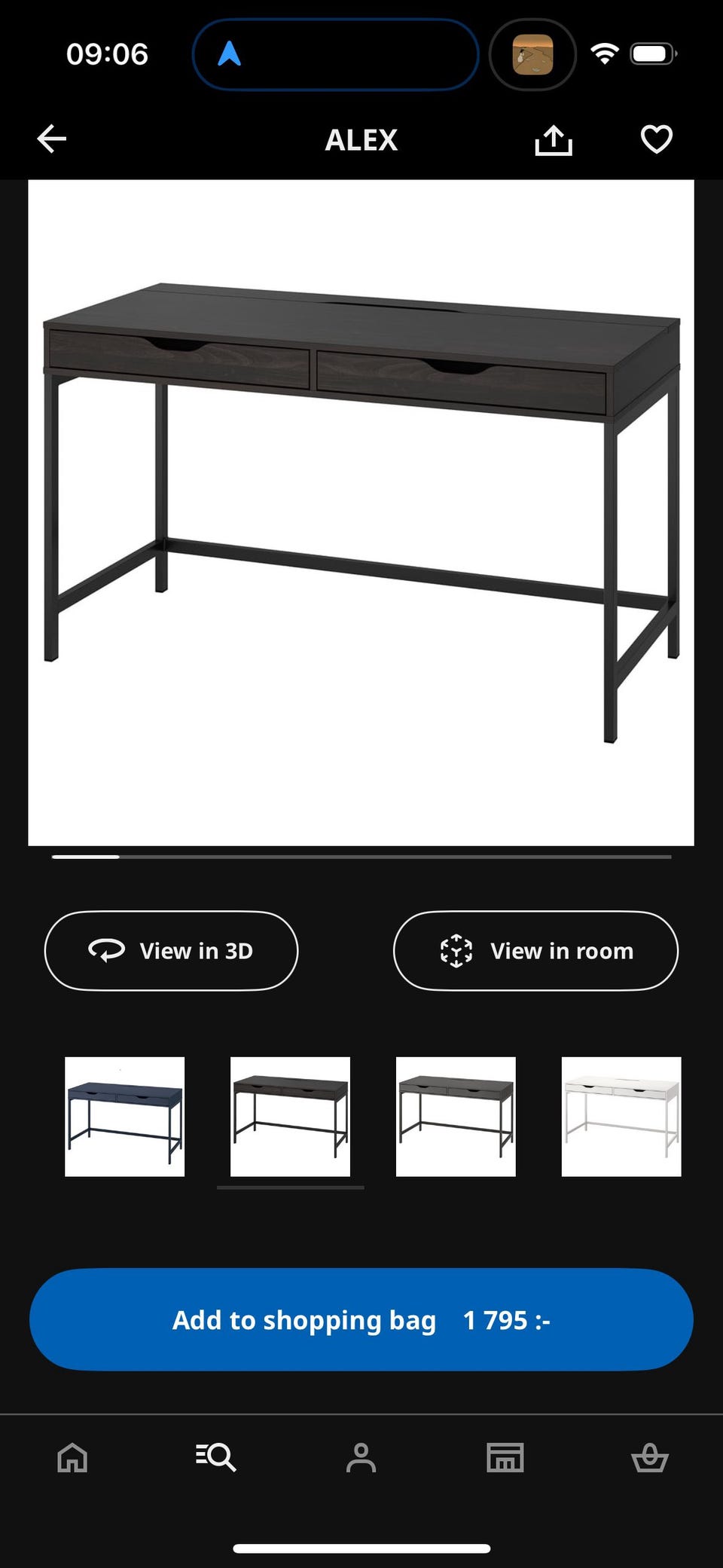This screenshot has height=1568, width=723.
Task: Open the store tab
Action: (x=505, y=1457)
